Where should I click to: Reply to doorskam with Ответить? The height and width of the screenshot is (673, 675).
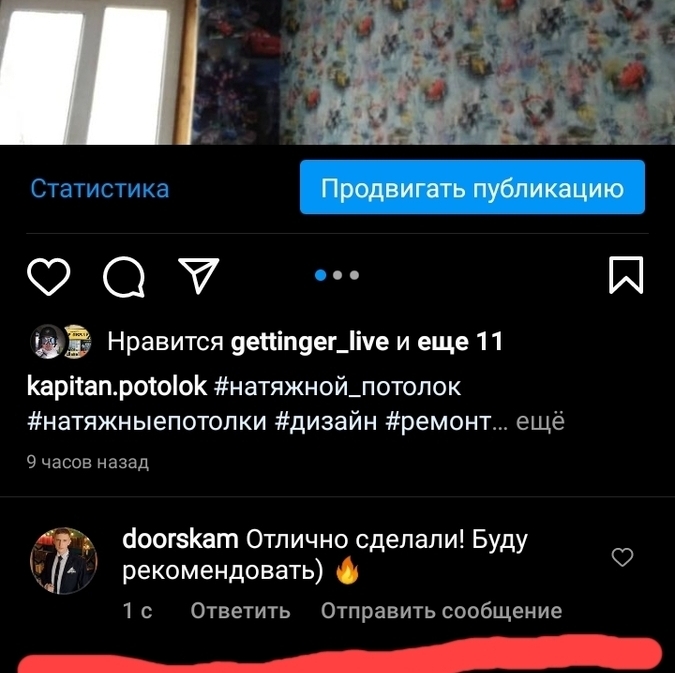point(240,610)
